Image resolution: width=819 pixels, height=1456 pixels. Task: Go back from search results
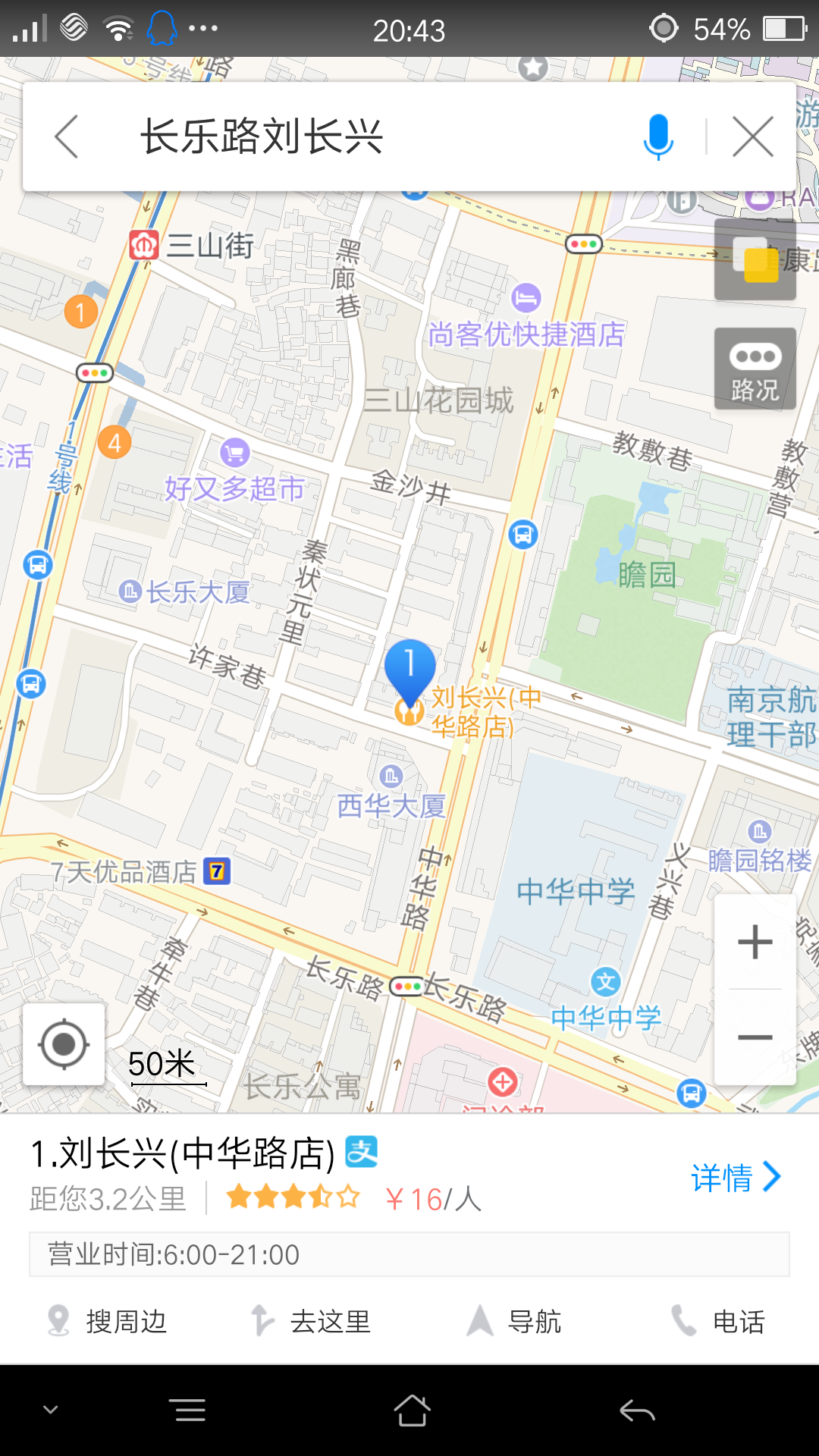(67, 137)
